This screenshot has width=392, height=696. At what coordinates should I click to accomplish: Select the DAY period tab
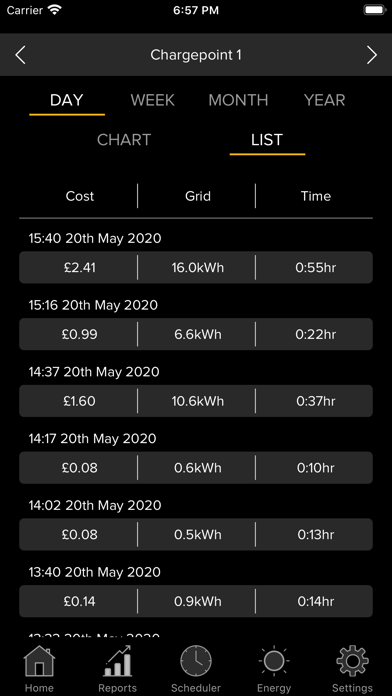(x=67, y=100)
